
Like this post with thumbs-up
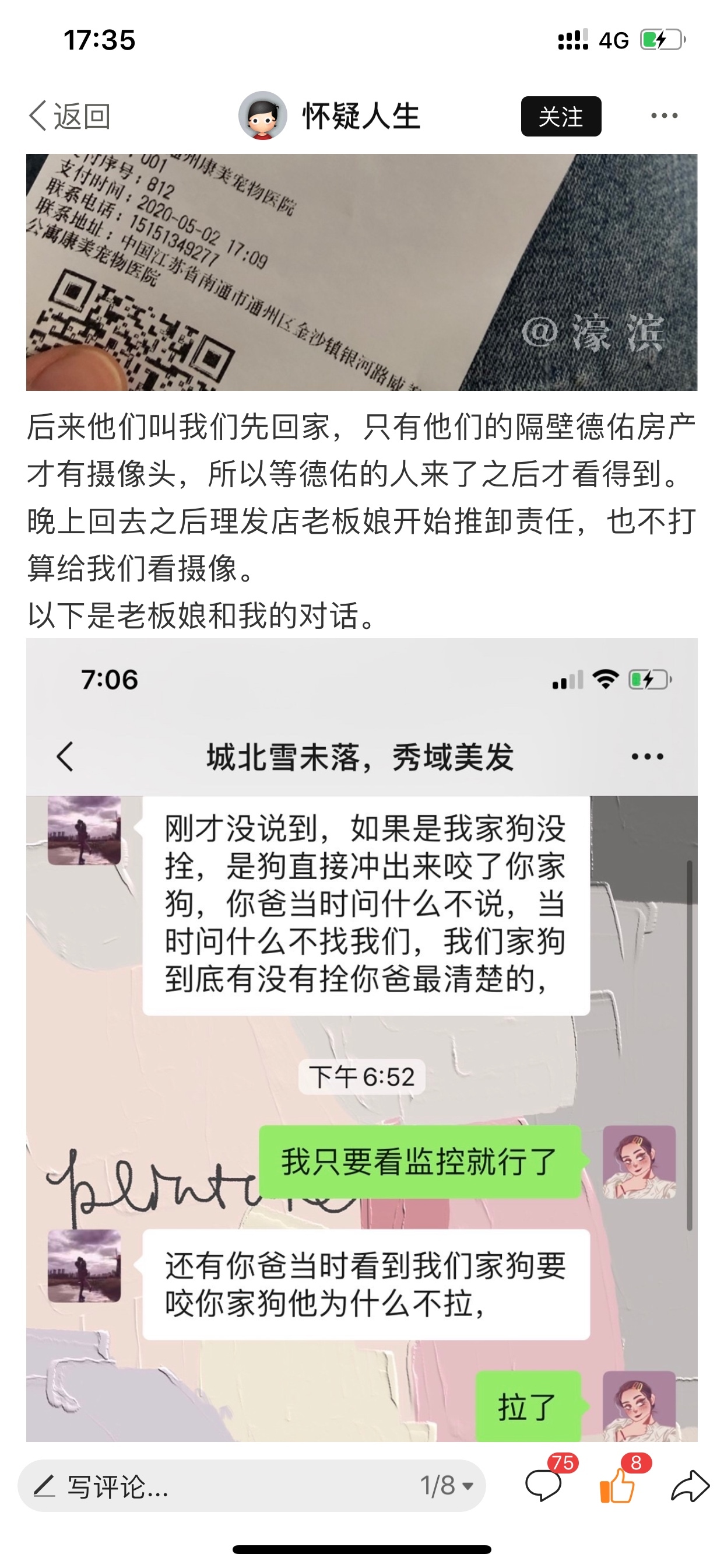point(617,1486)
